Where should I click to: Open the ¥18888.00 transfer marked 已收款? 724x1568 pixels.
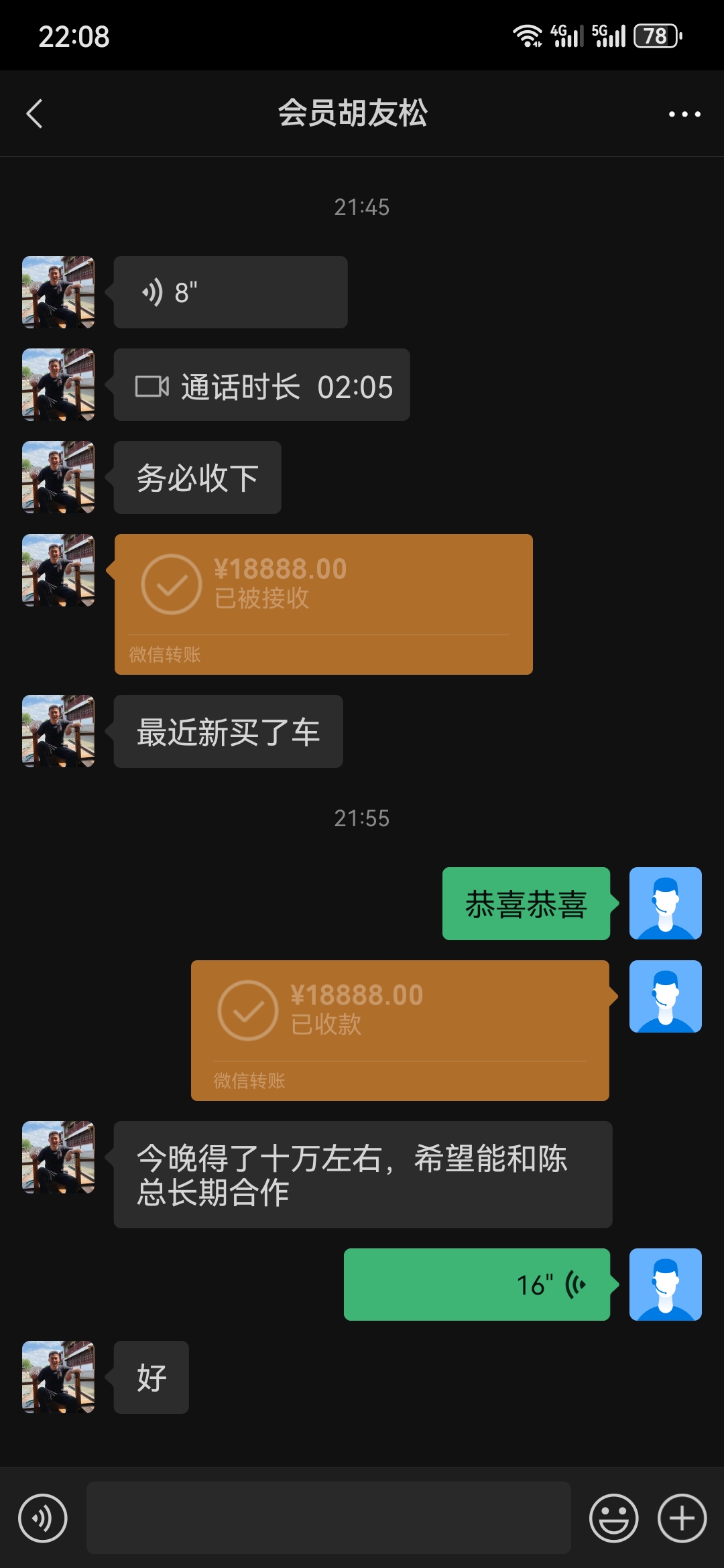click(x=400, y=1030)
